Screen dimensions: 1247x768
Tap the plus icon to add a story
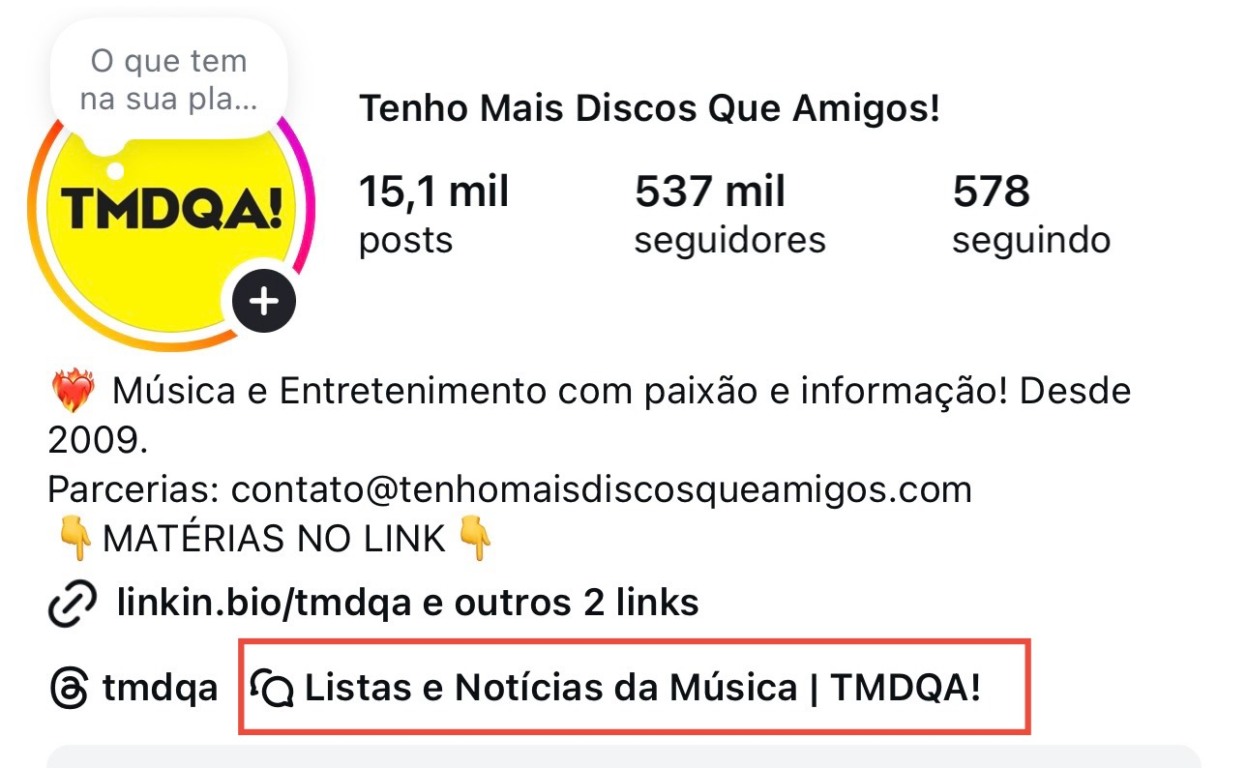click(264, 300)
